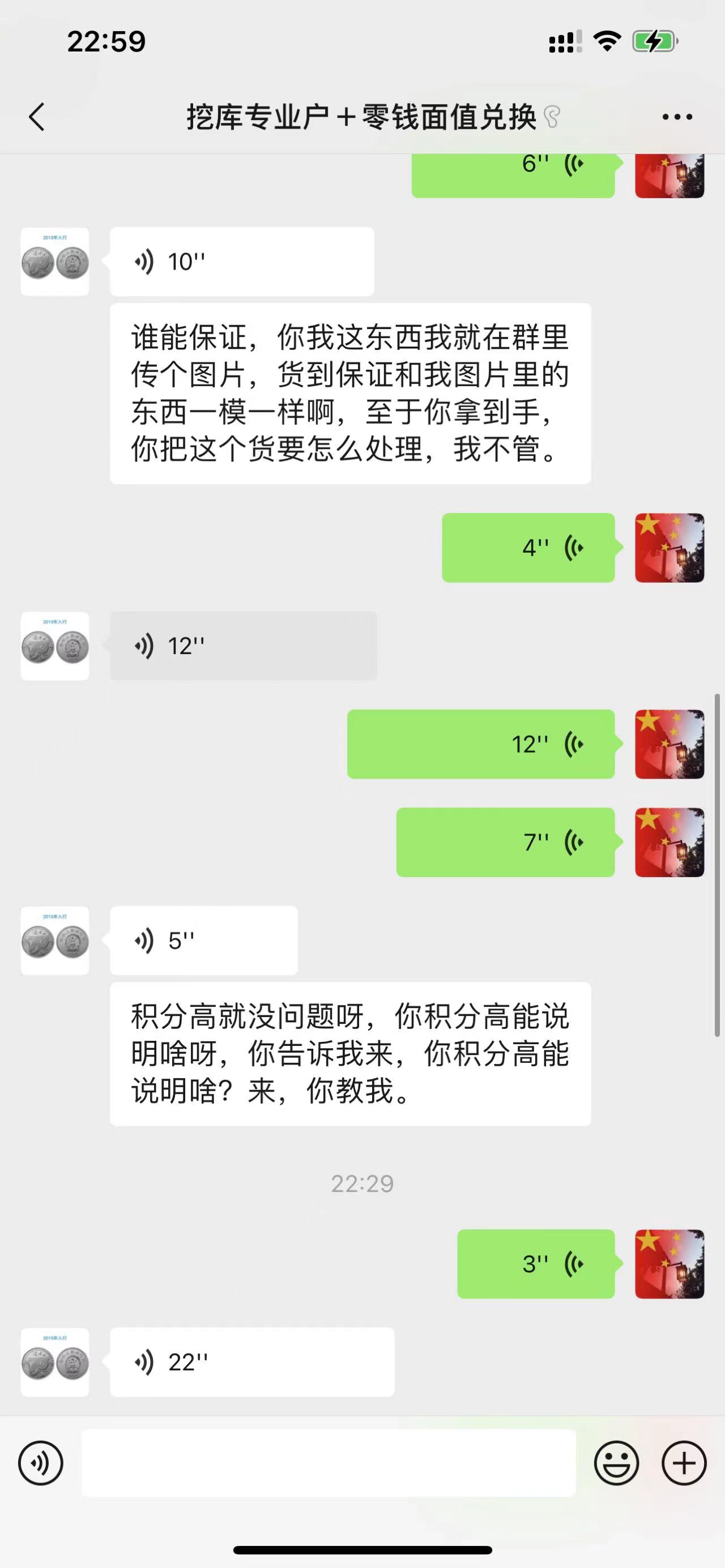Open flag avatar profile beside 4'' message
Image resolution: width=725 pixels, height=1568 pixels.
[x=669, y=548]
